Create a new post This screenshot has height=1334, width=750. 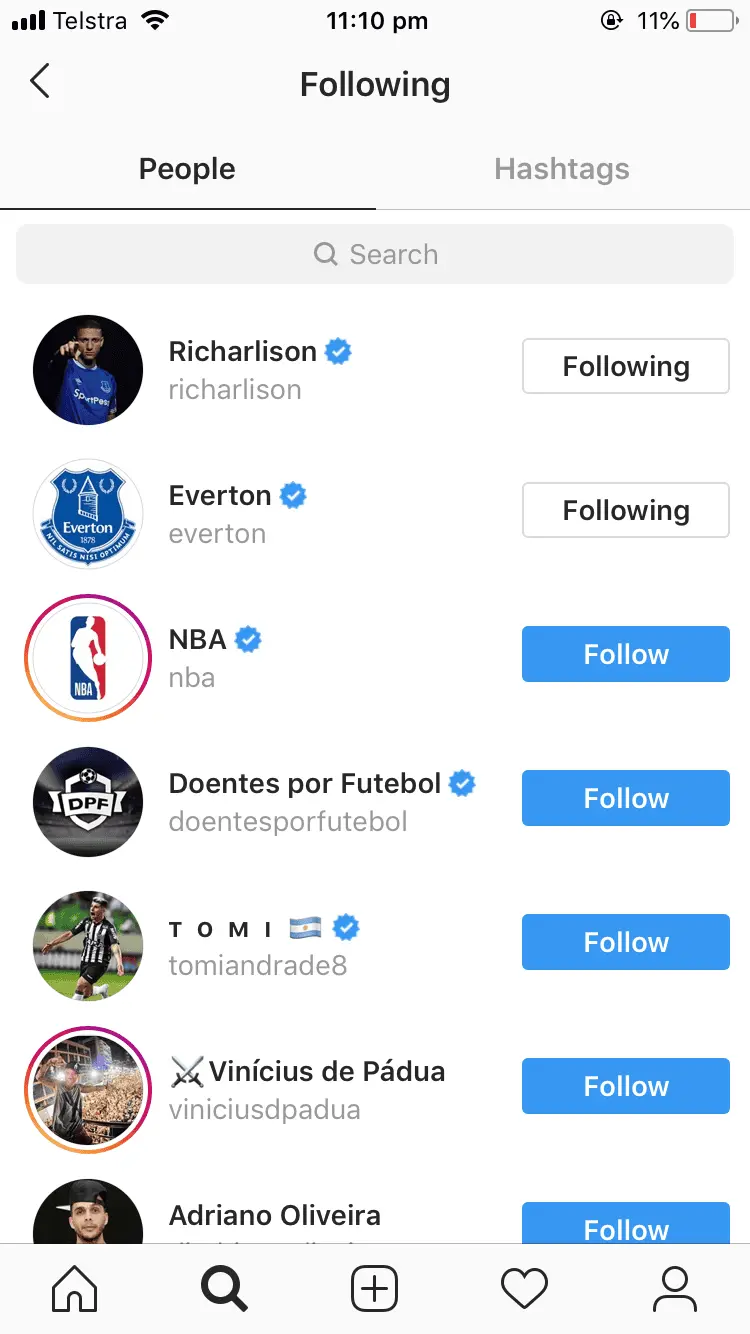375,1288
